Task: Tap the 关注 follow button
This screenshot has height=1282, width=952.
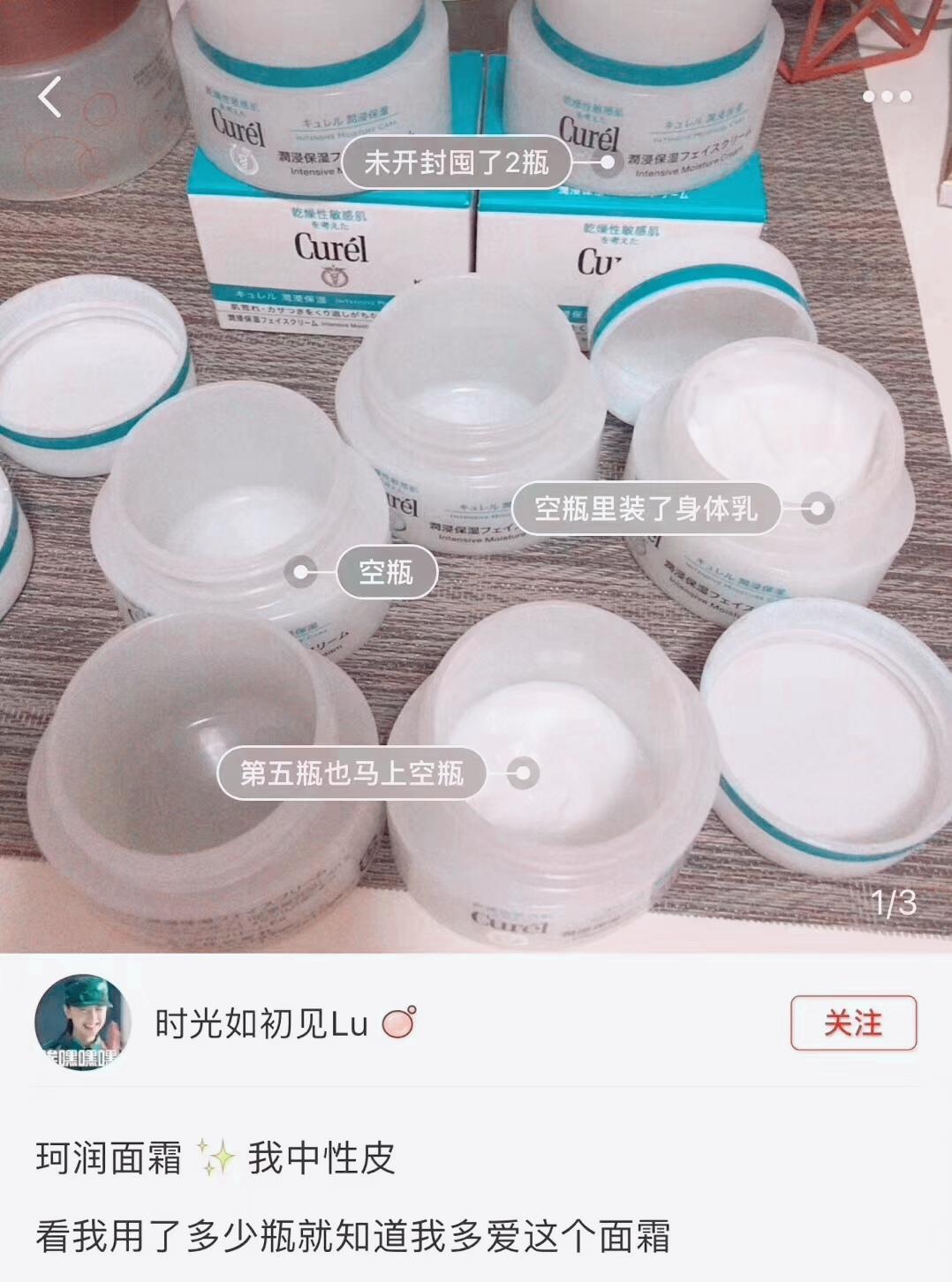Action: pyautogui.click(x=852, y=1023)
